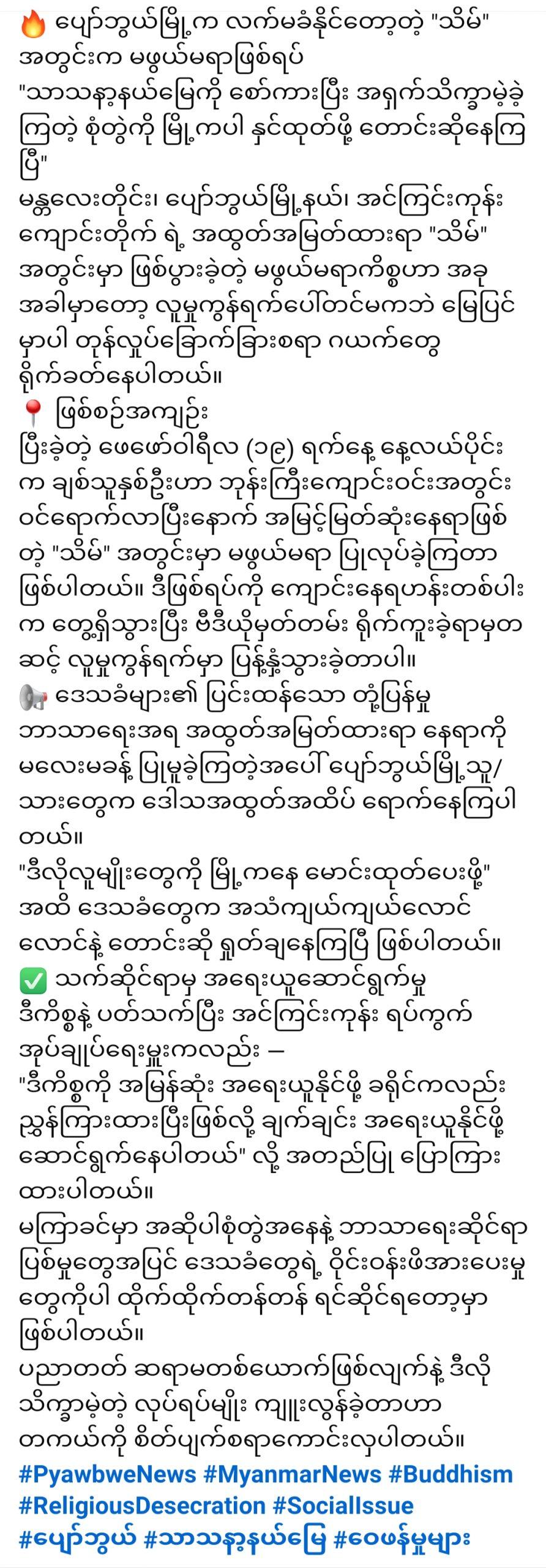
Task: Open the #ပျော်ဘွယ် hashtag
Action: [x=77, y=1539]
